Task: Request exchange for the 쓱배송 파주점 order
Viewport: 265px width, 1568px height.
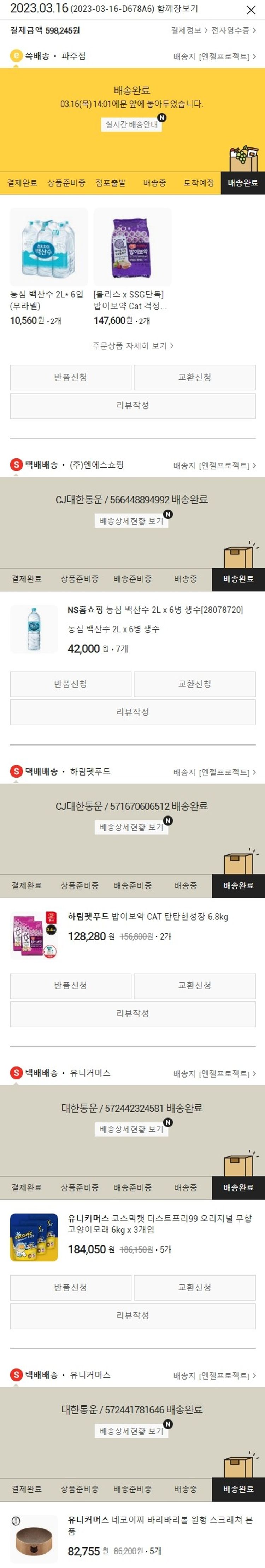Action: pyautogui.click(x=194, y=377)
